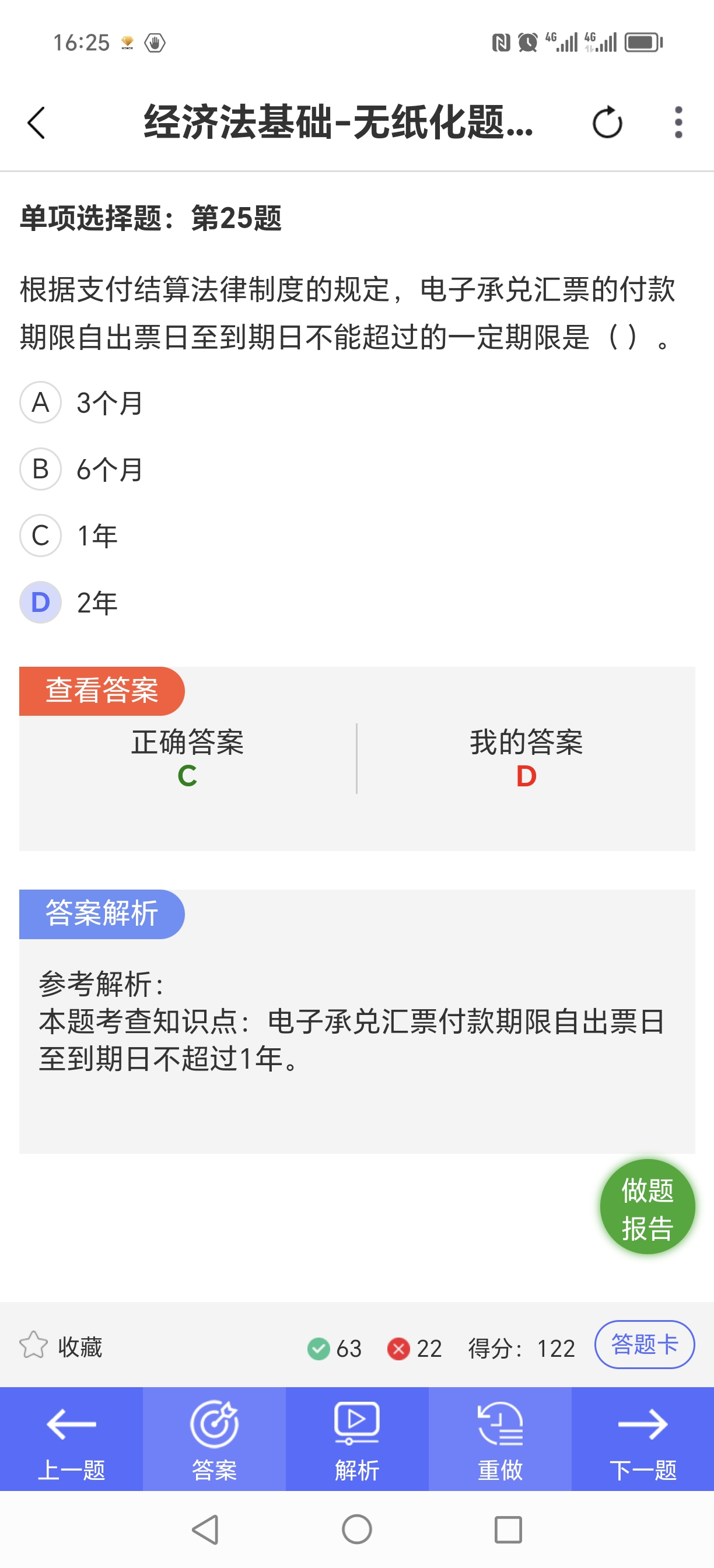Tap the 解析 bottom toolbar item
This screenshot has height=1568, width=714.
(356, 1440)
